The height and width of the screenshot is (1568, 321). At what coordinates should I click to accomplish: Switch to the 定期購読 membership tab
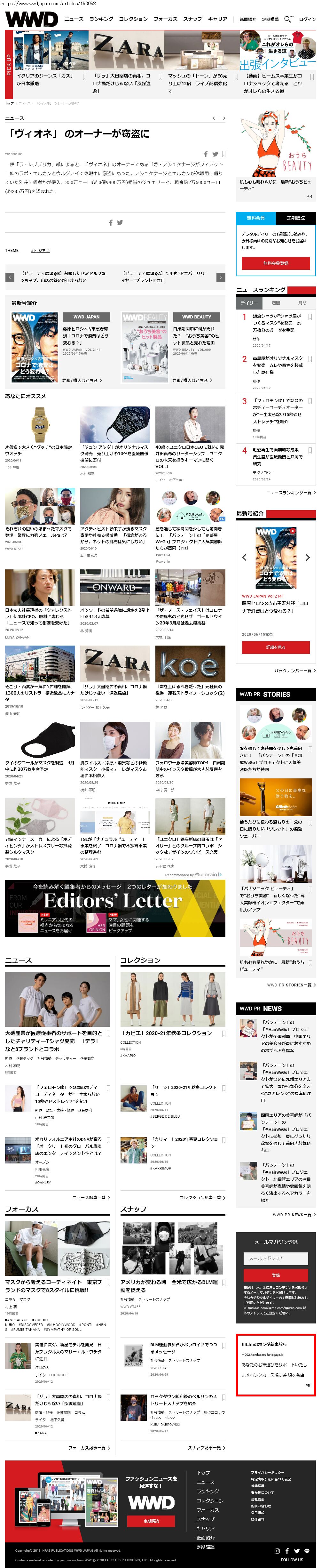295,217
